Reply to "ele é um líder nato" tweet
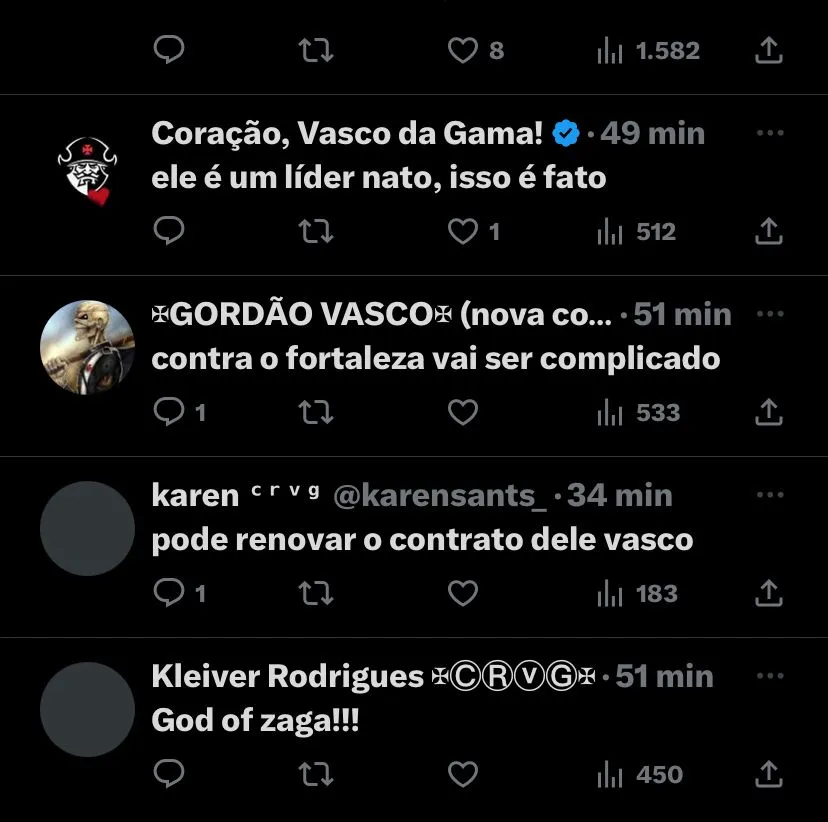Viewport: 828px width, 822px height. 170,232
